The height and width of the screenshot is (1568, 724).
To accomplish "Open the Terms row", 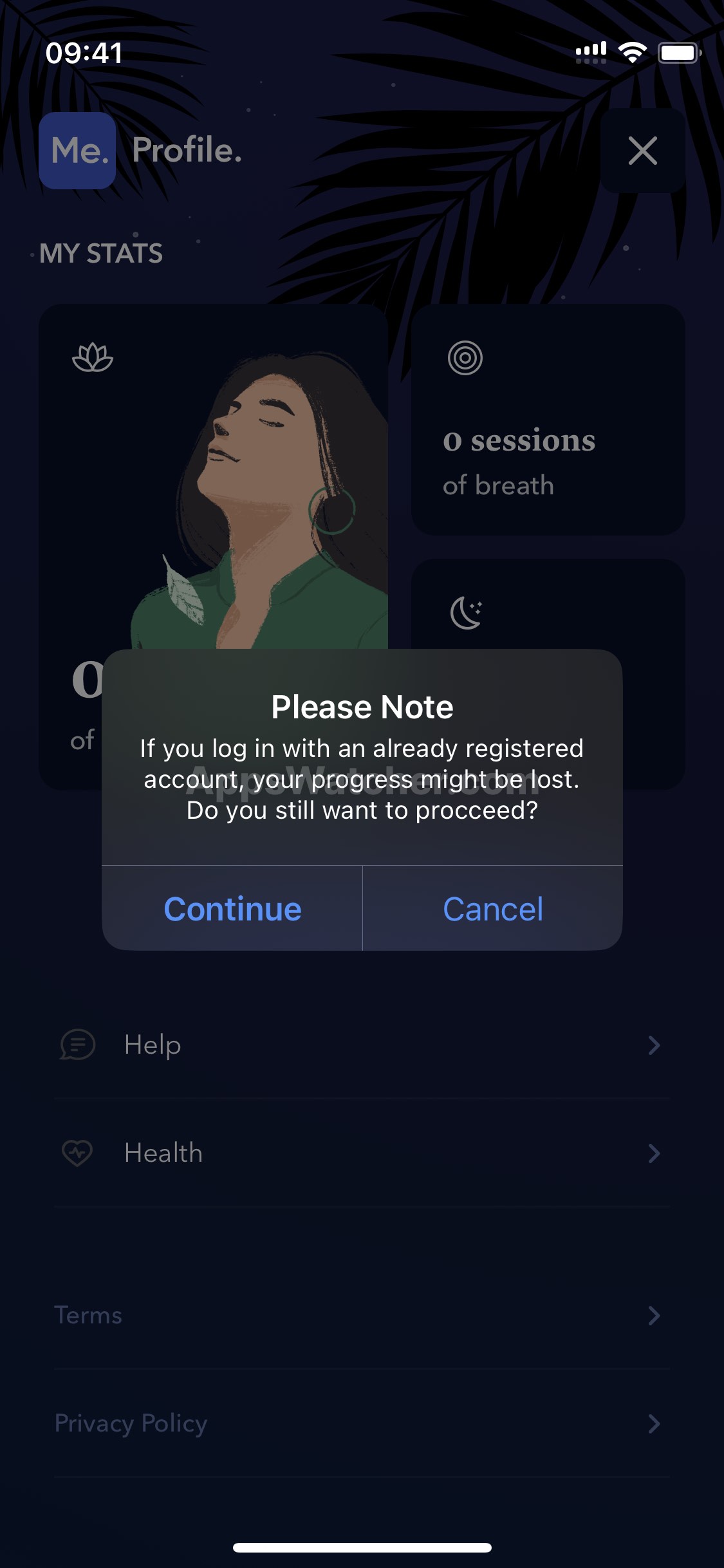I will (x=362, y=1315).
